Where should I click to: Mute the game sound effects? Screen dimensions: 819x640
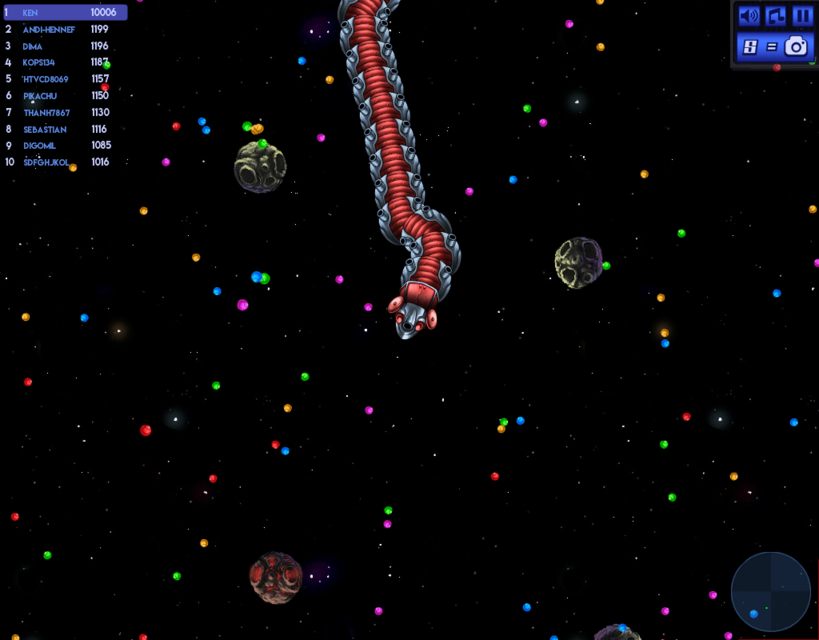click(x=749, y=16)
